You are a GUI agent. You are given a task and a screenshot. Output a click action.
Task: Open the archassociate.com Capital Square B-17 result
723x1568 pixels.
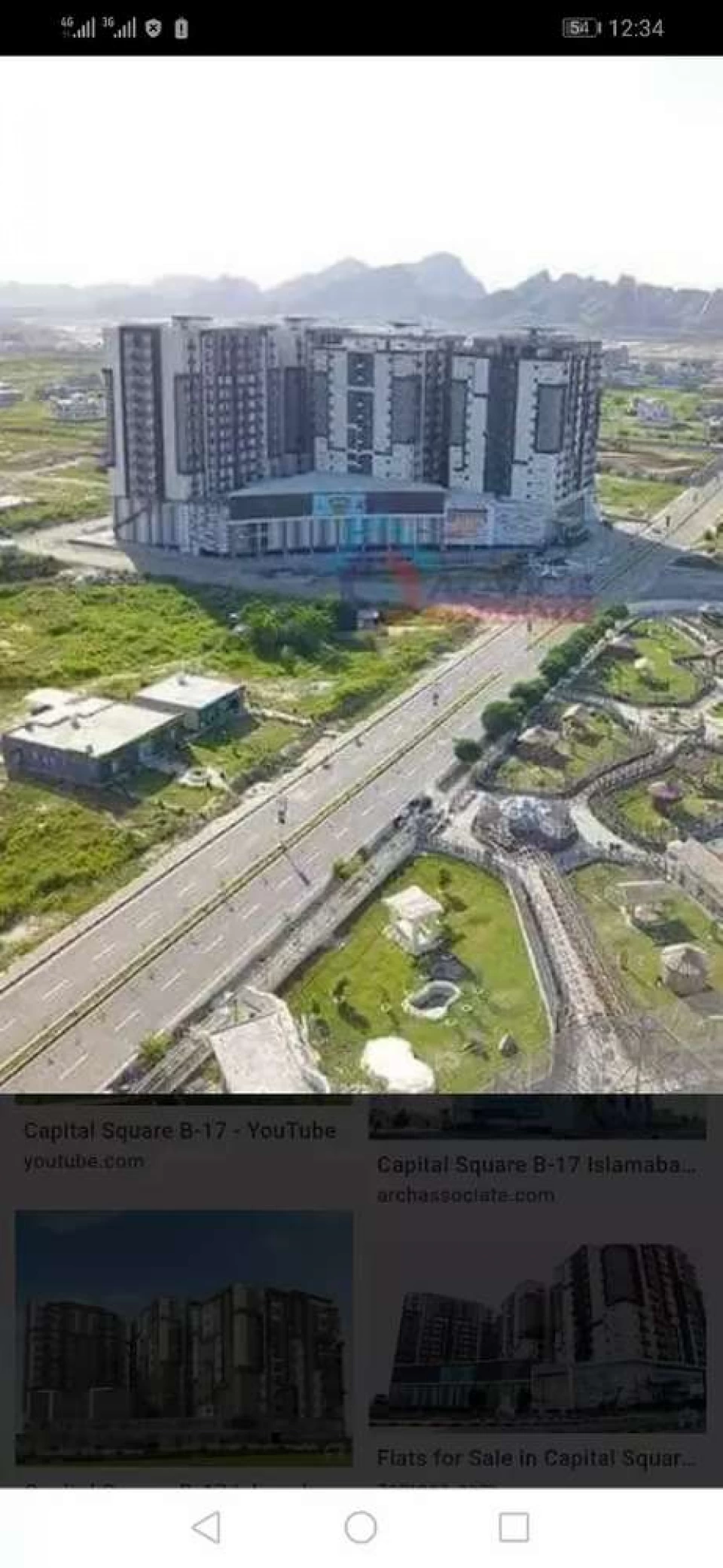point(536,1165)
